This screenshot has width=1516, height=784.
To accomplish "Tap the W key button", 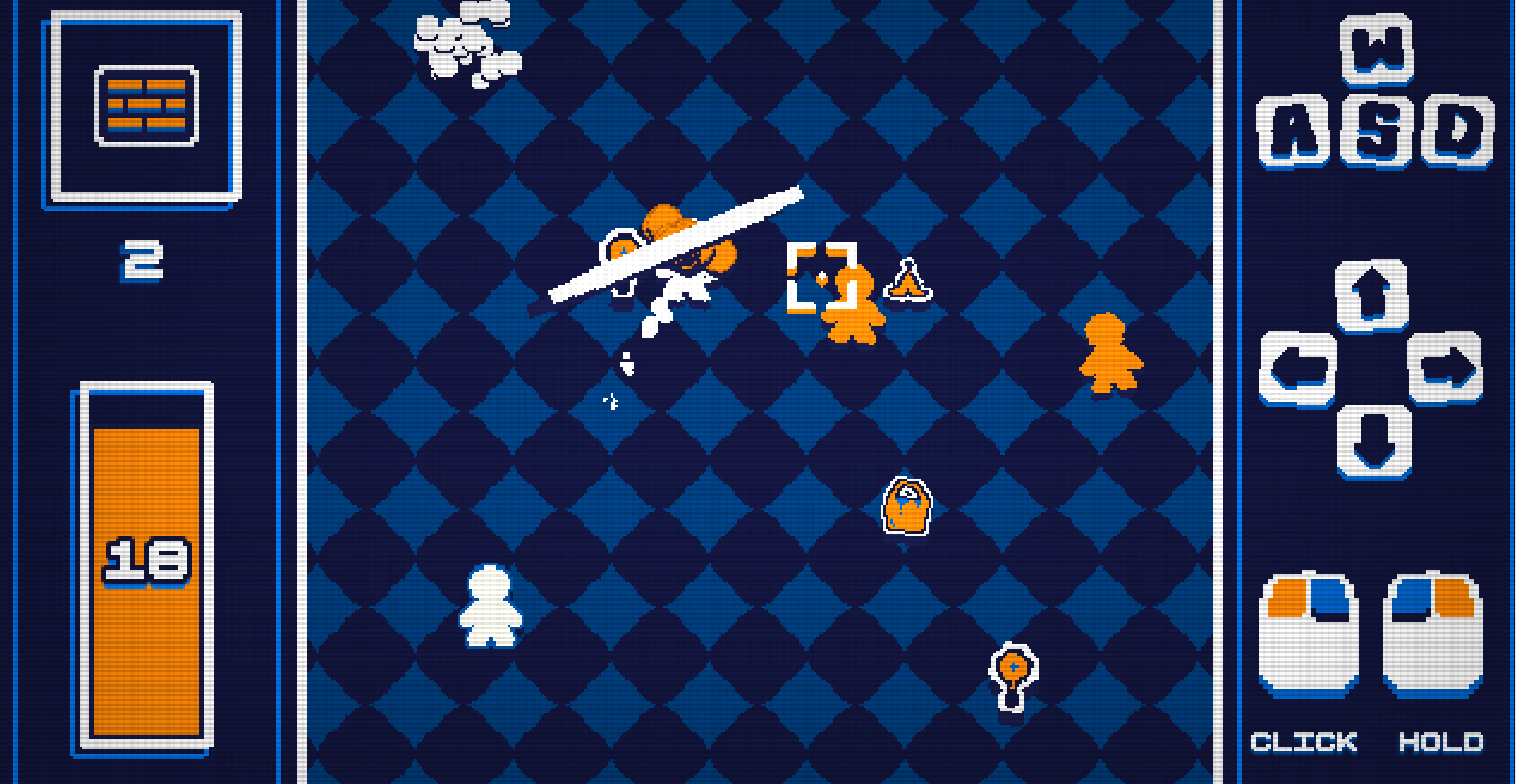I will [x=1377, y=49].
